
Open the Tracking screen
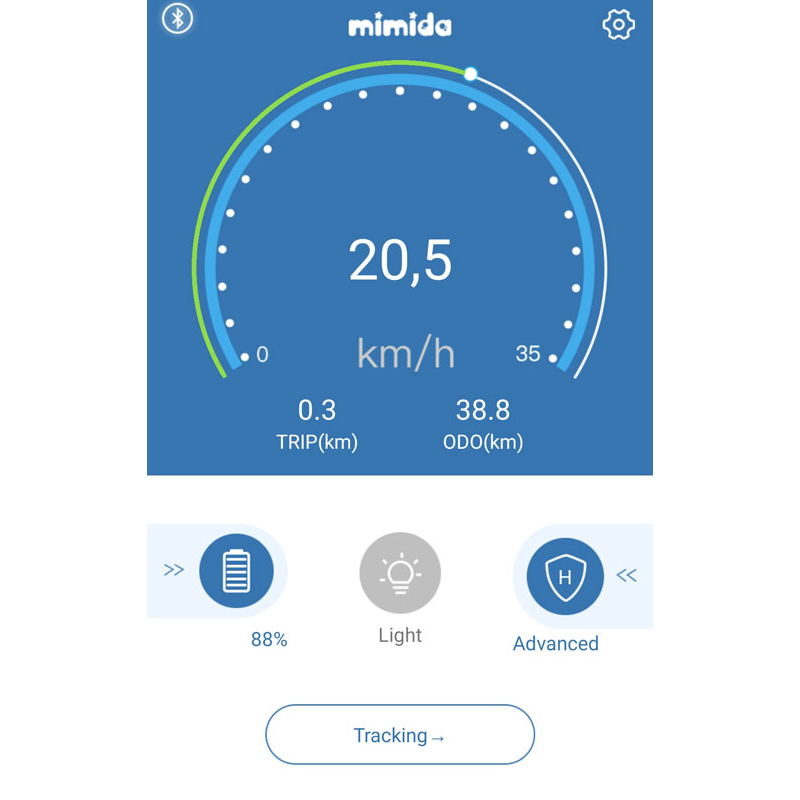400,735
